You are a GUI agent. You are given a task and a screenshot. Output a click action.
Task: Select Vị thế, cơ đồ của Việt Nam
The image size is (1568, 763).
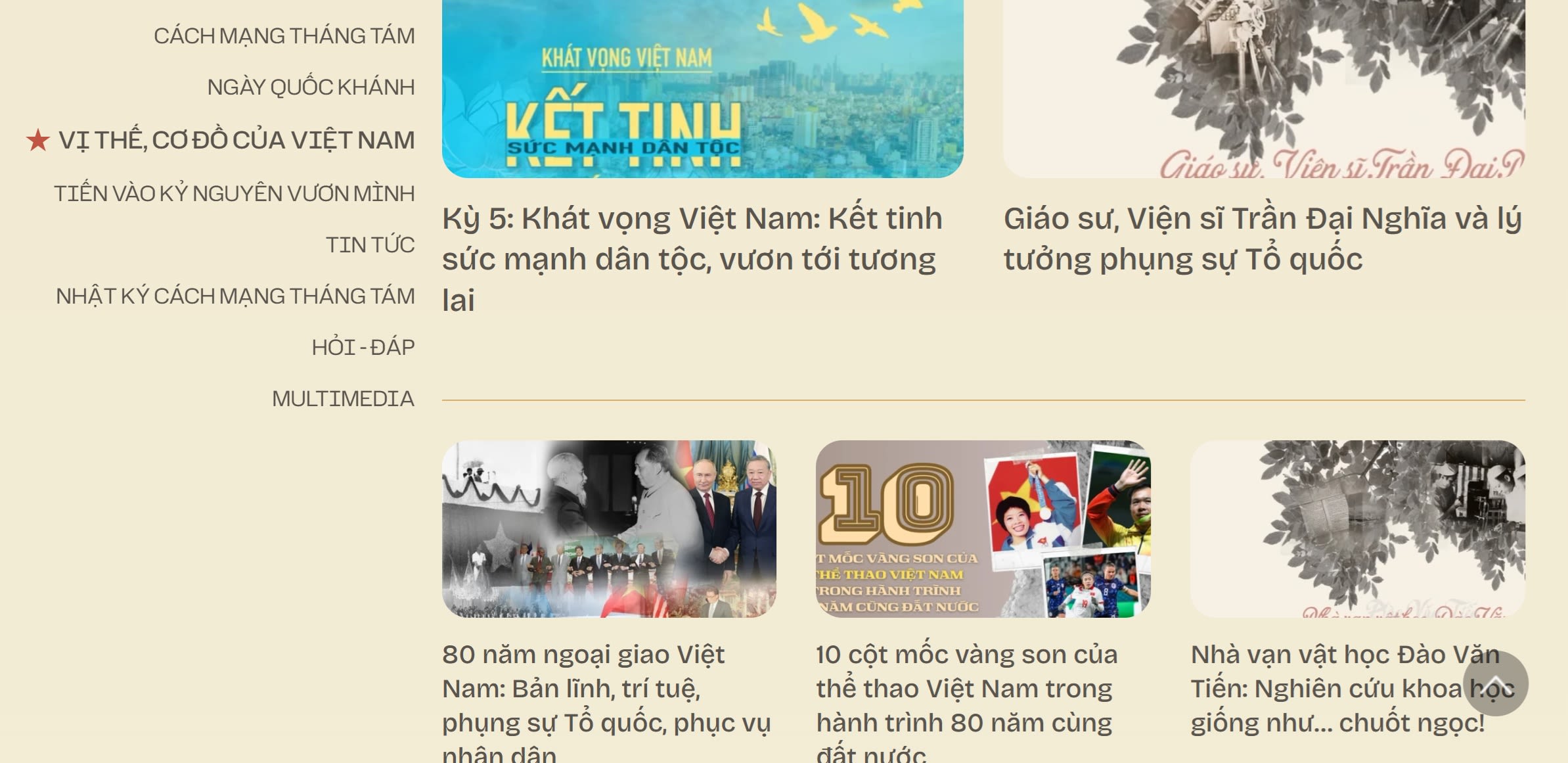pos(236,140)
